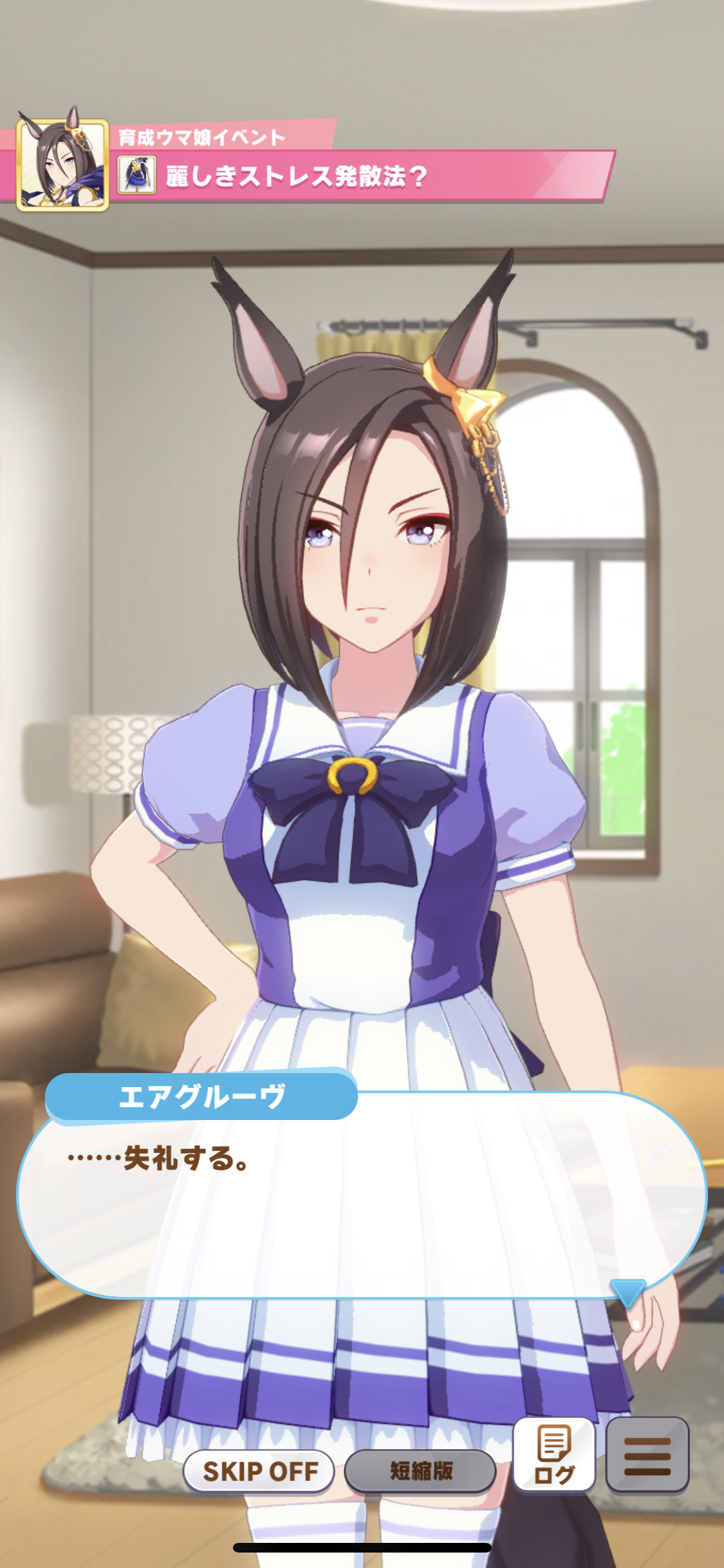724x1568 pixels.
Task: Open the ログ dialogue log
Action: tap(553, 1455)
